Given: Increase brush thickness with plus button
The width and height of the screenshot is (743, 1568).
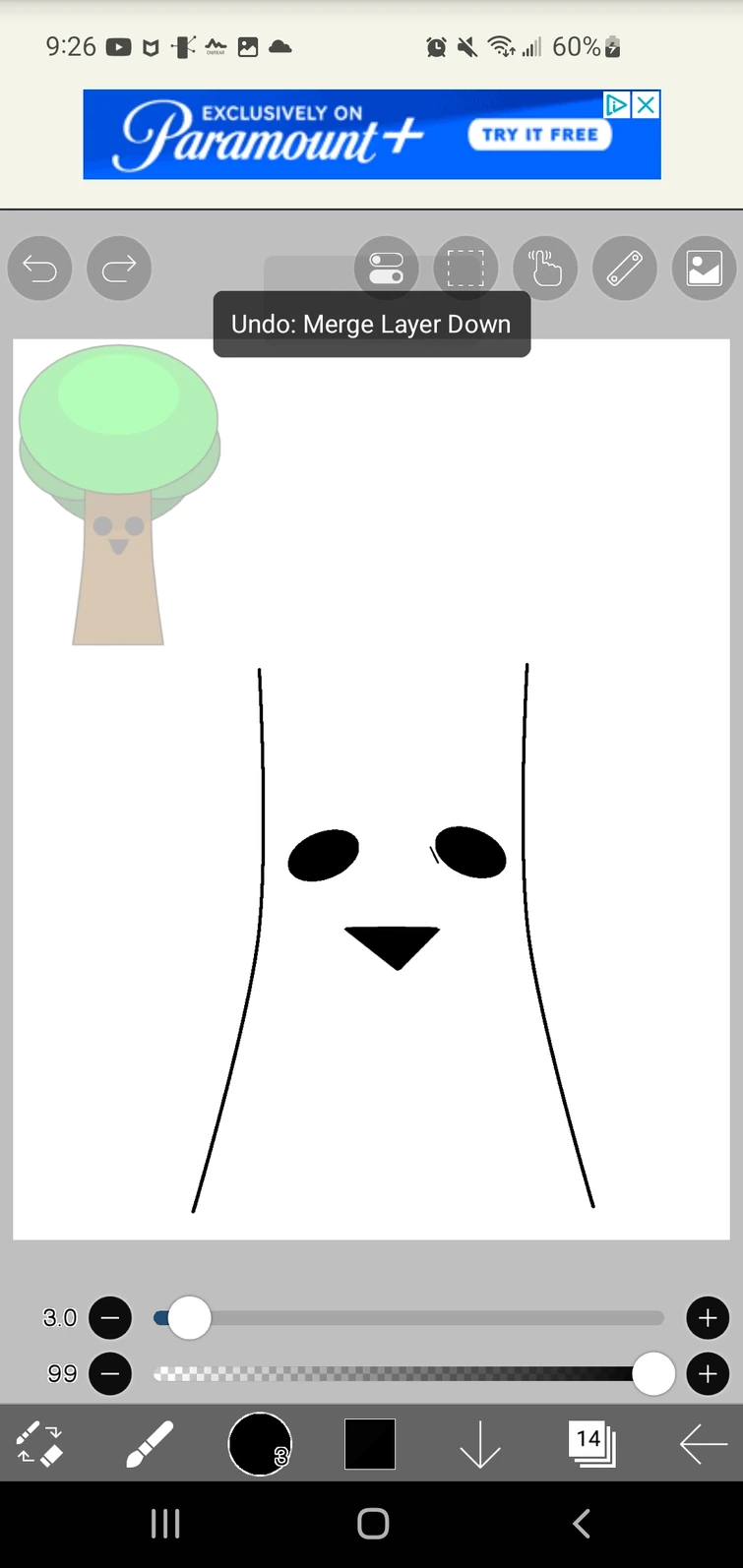Looking at the screenshot, I should tap(708, 1318).
